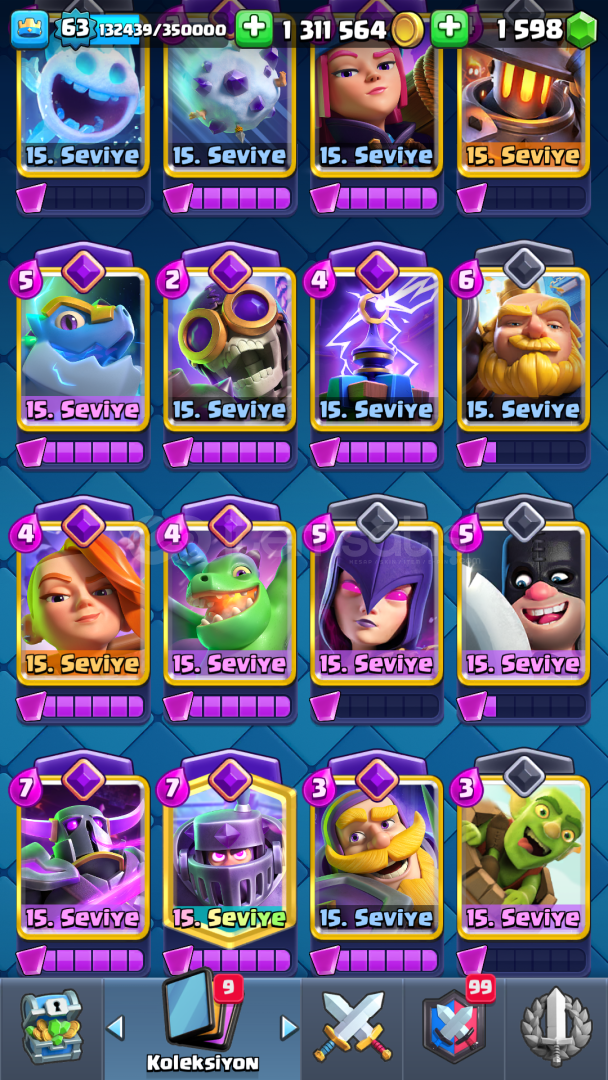608x1080 pixels.
Task: Open the clan wars shield tab
Action: 454,1027
